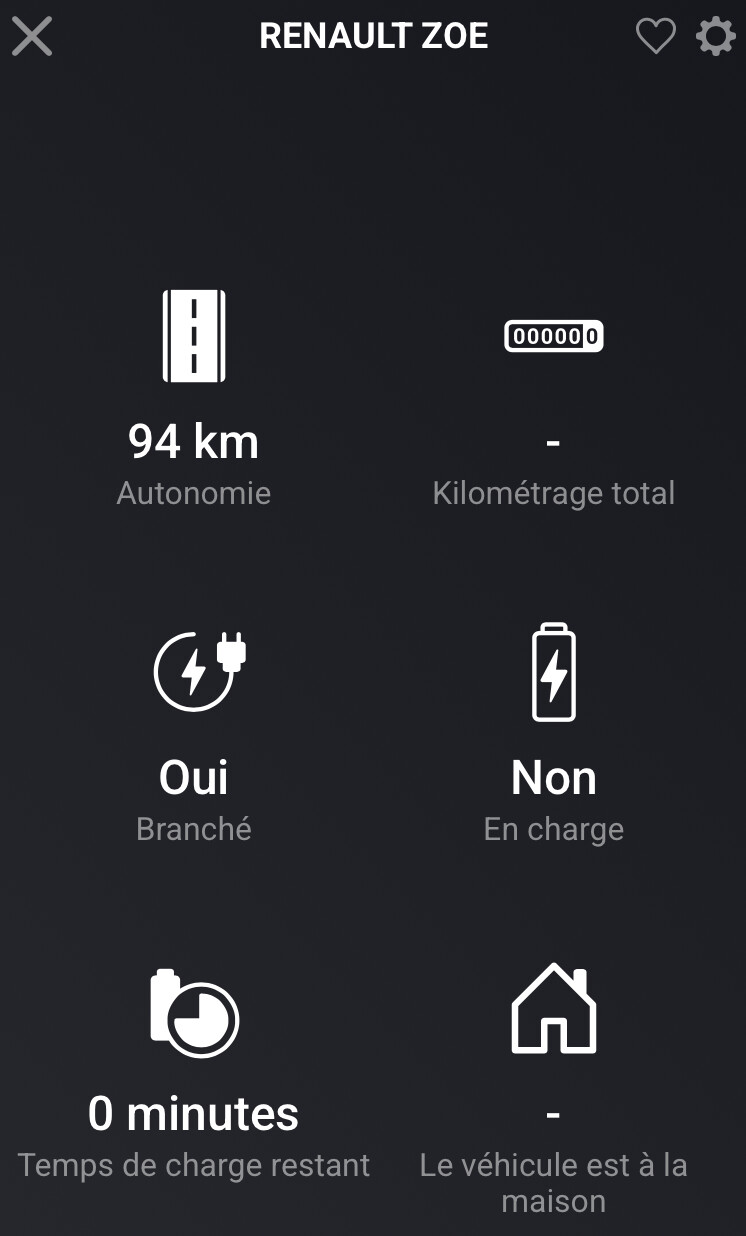
Task: Open the settings gear
Action: point(715,37)
